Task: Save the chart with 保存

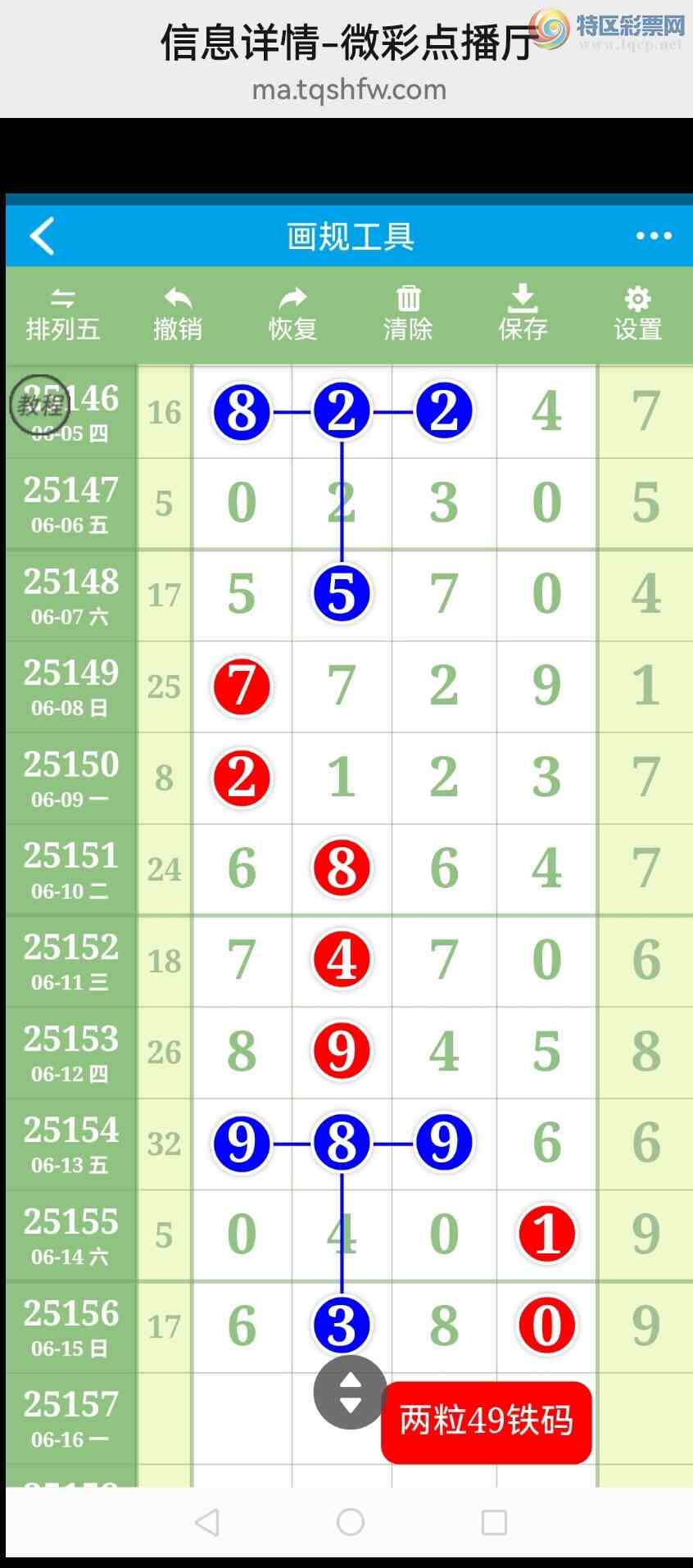Action: coord(523,315)
